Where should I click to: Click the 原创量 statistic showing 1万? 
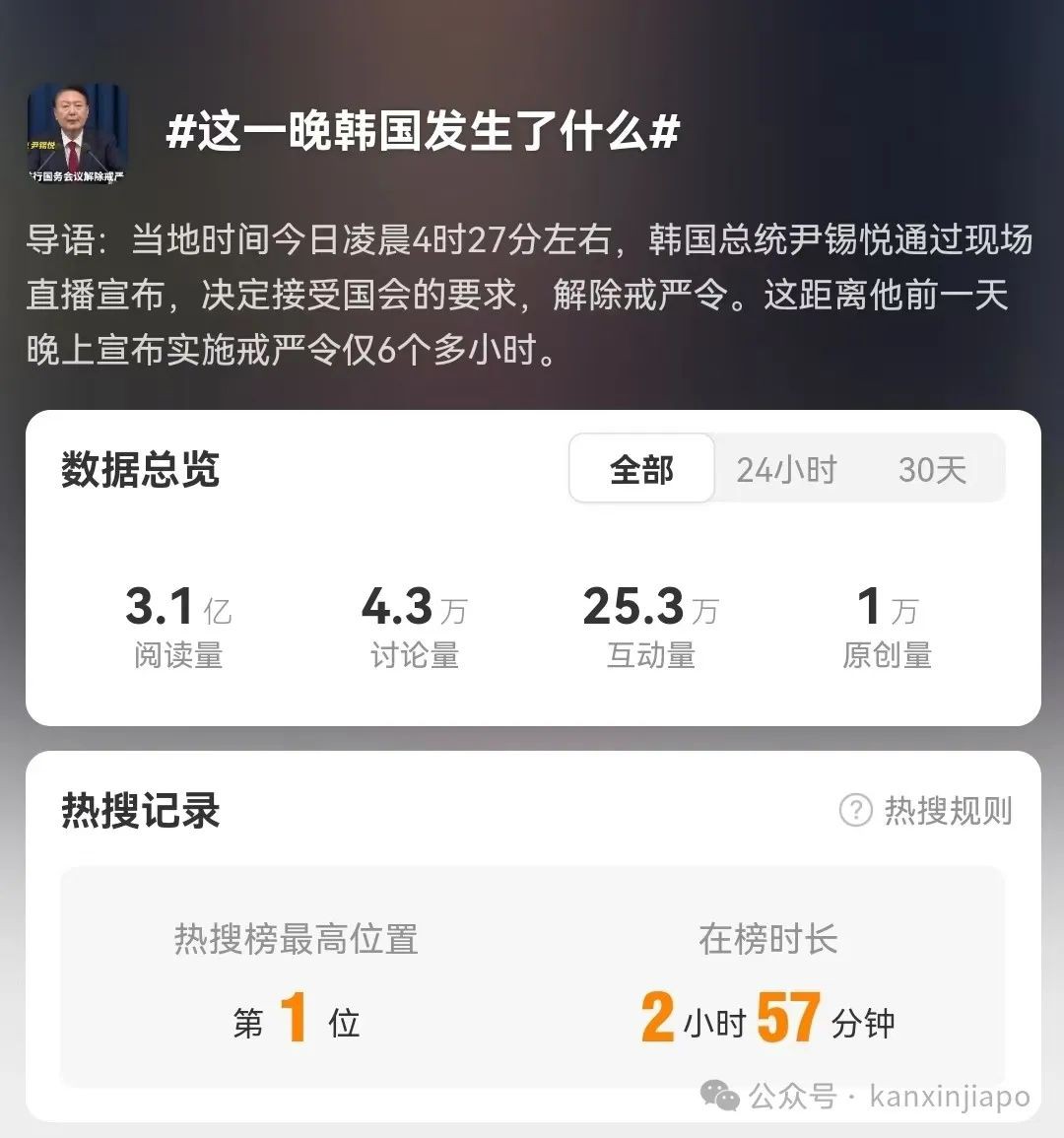click(x=885, y=626)
